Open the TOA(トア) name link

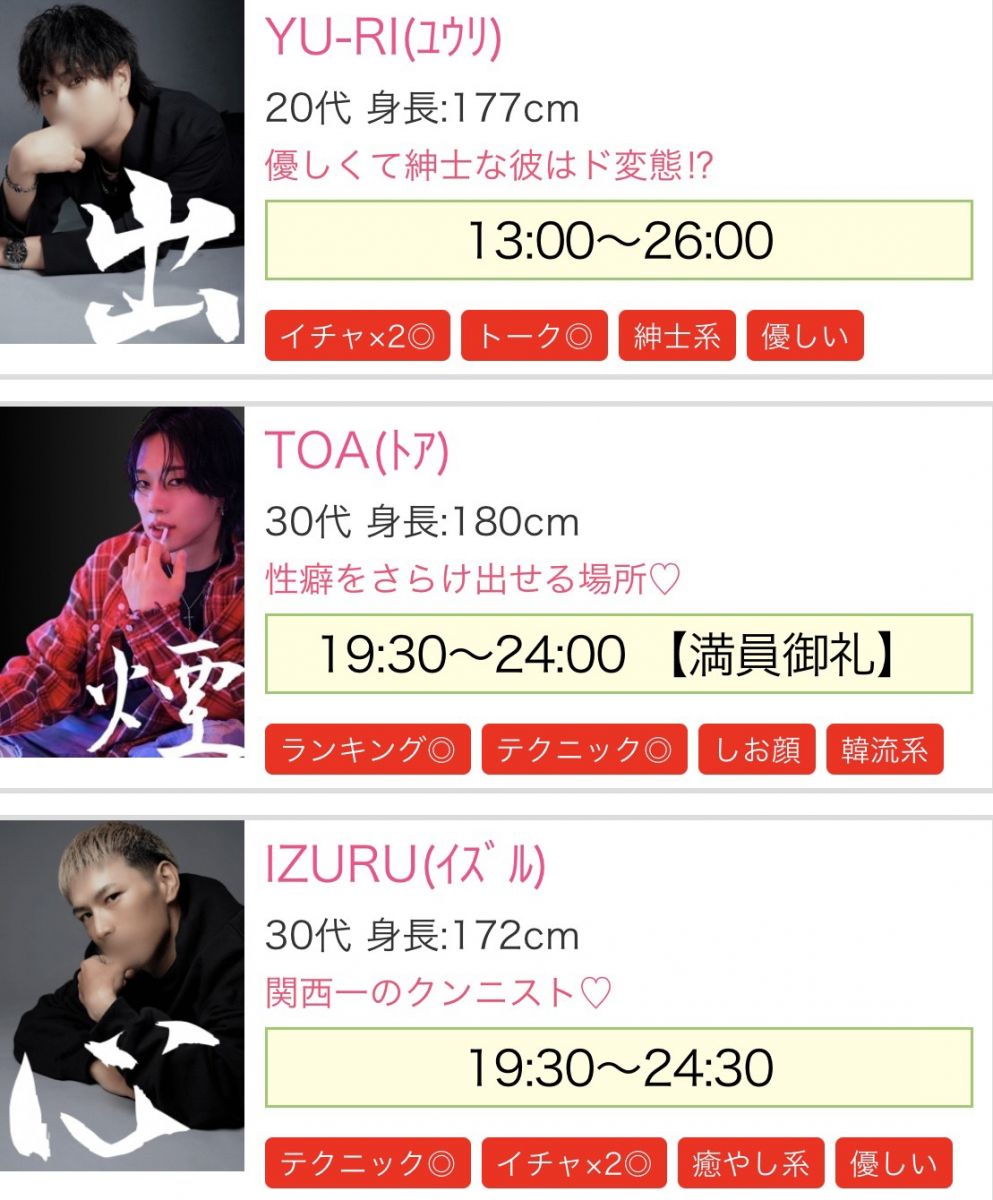357,453
